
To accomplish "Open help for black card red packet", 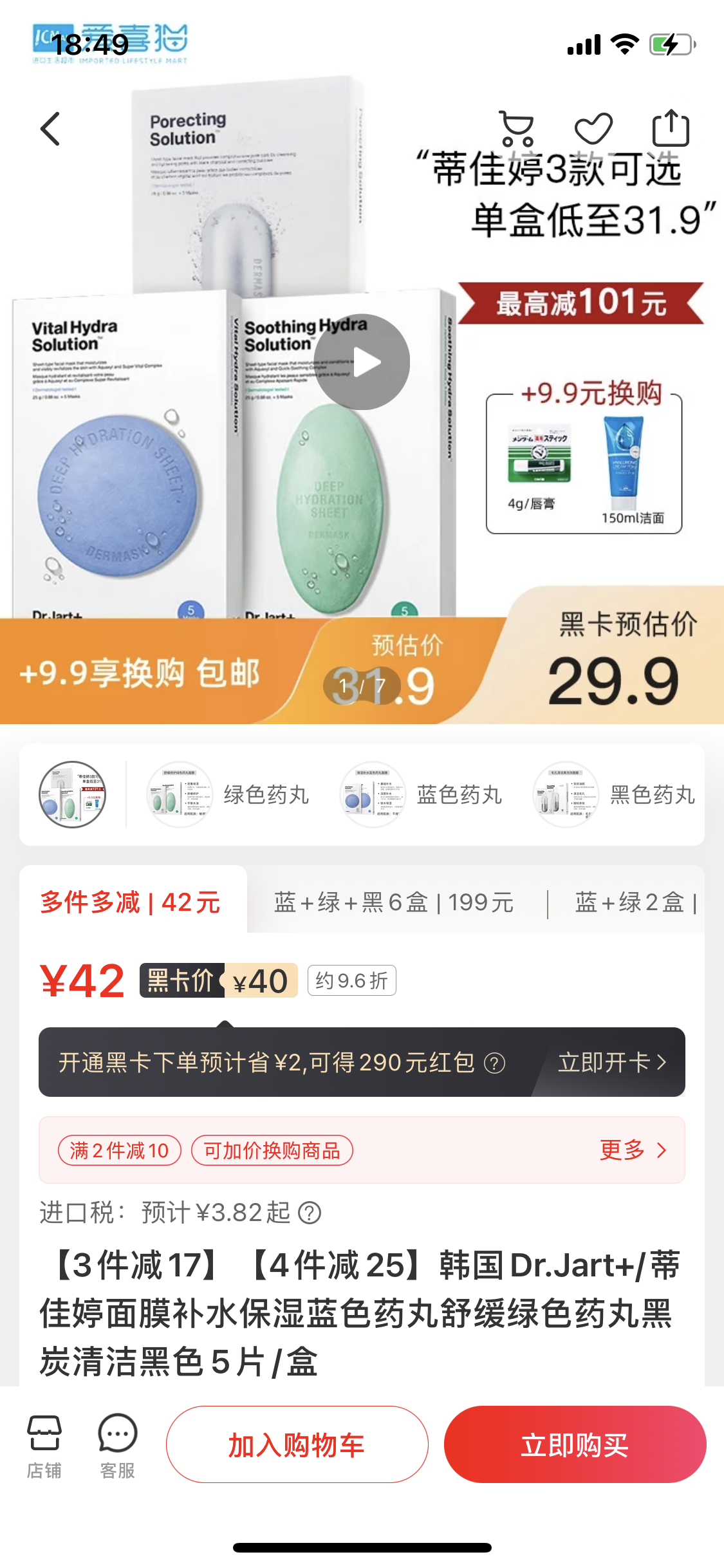I will (494, 1063).
